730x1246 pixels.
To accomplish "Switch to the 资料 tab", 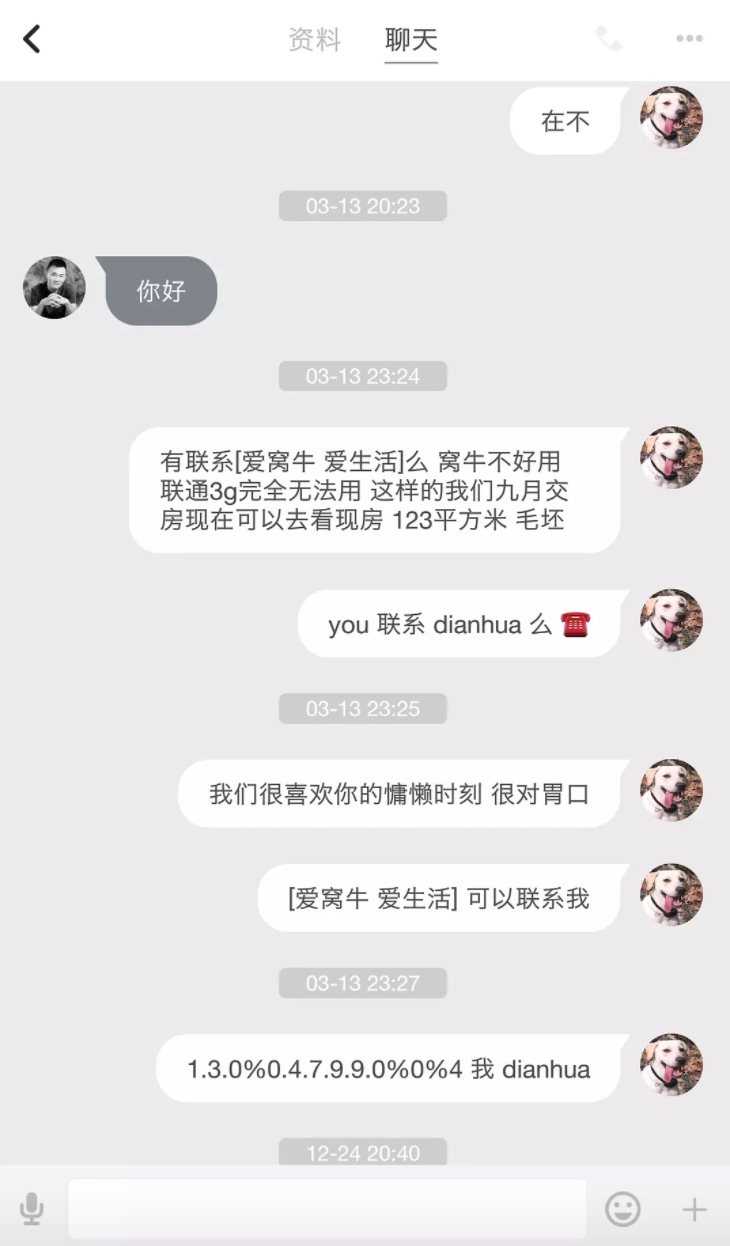I will pos(315,40).
